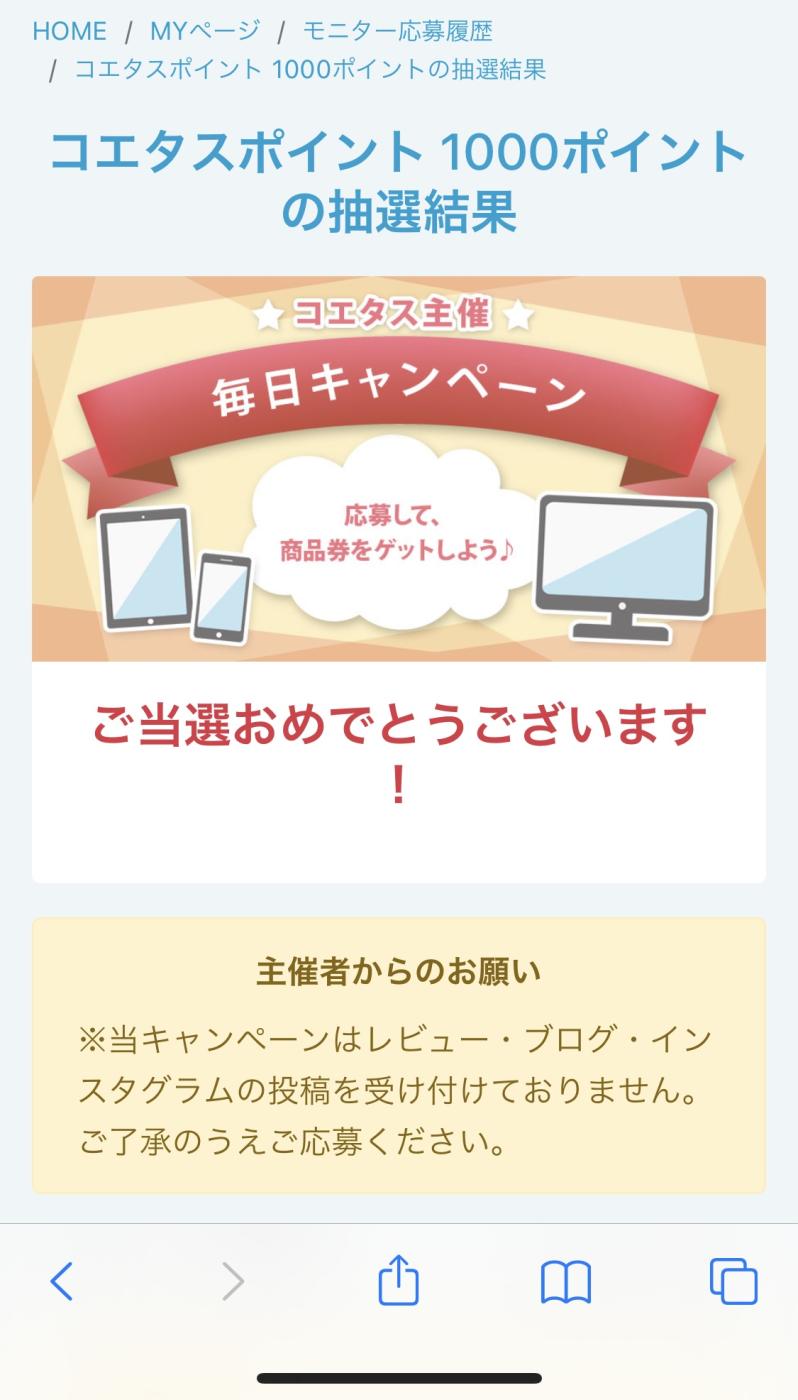Open the HOME breadcrumb link
The width and height of the screenshot is (798, 1400).
click(x=69, y=31)
